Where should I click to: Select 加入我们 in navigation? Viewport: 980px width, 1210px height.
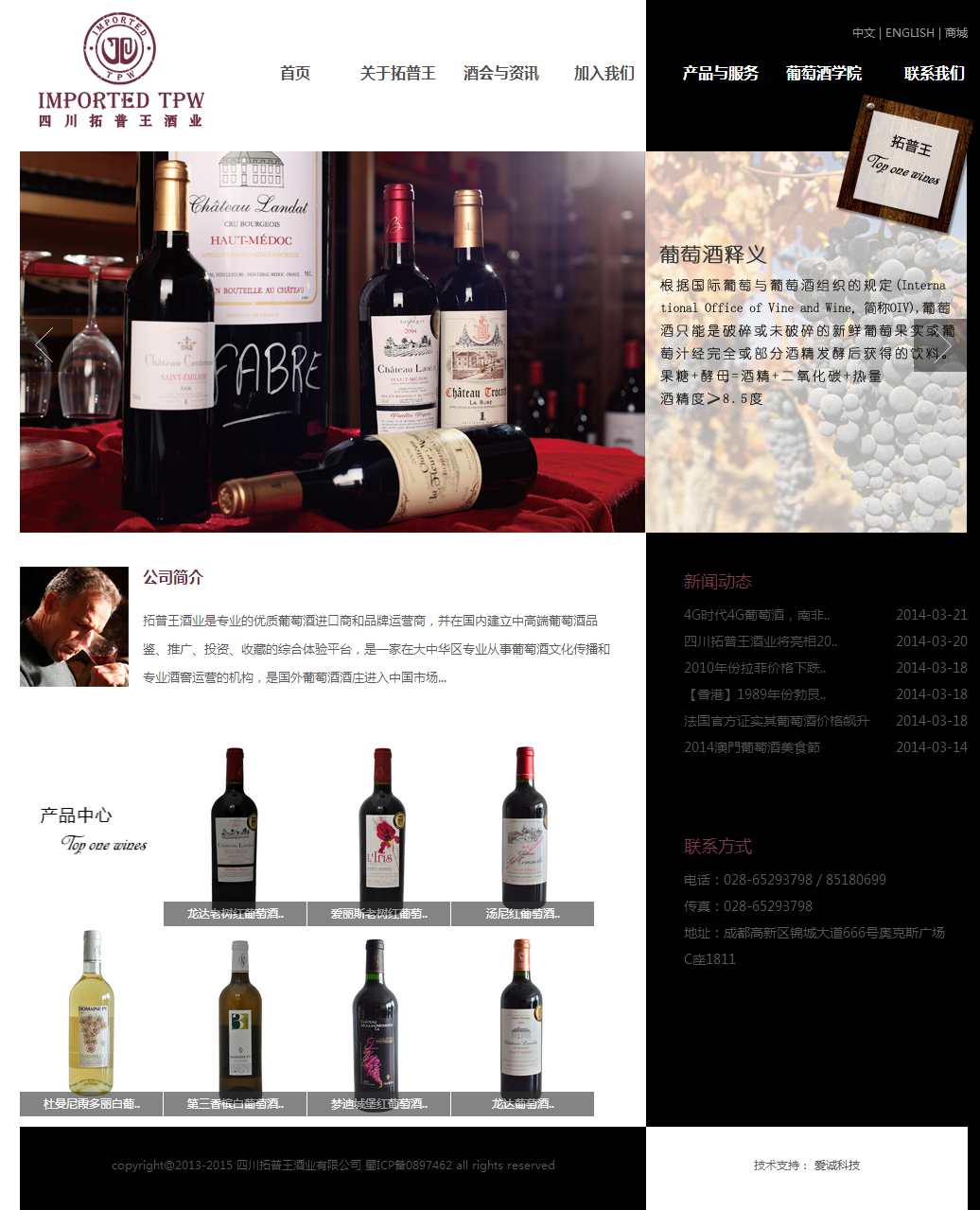[604, 73]
